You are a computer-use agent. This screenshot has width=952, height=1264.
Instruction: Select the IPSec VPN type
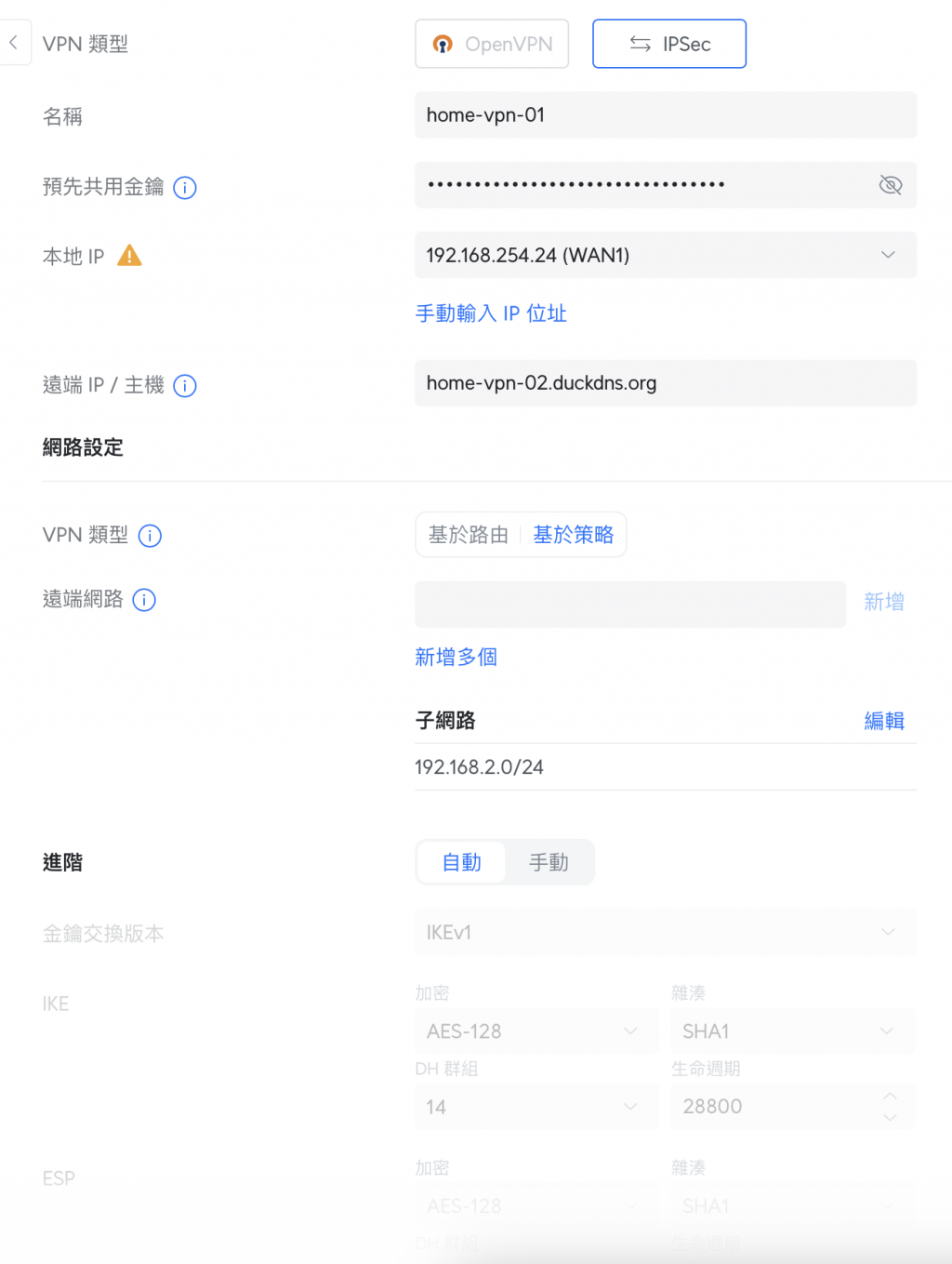(x=669, y=44)
